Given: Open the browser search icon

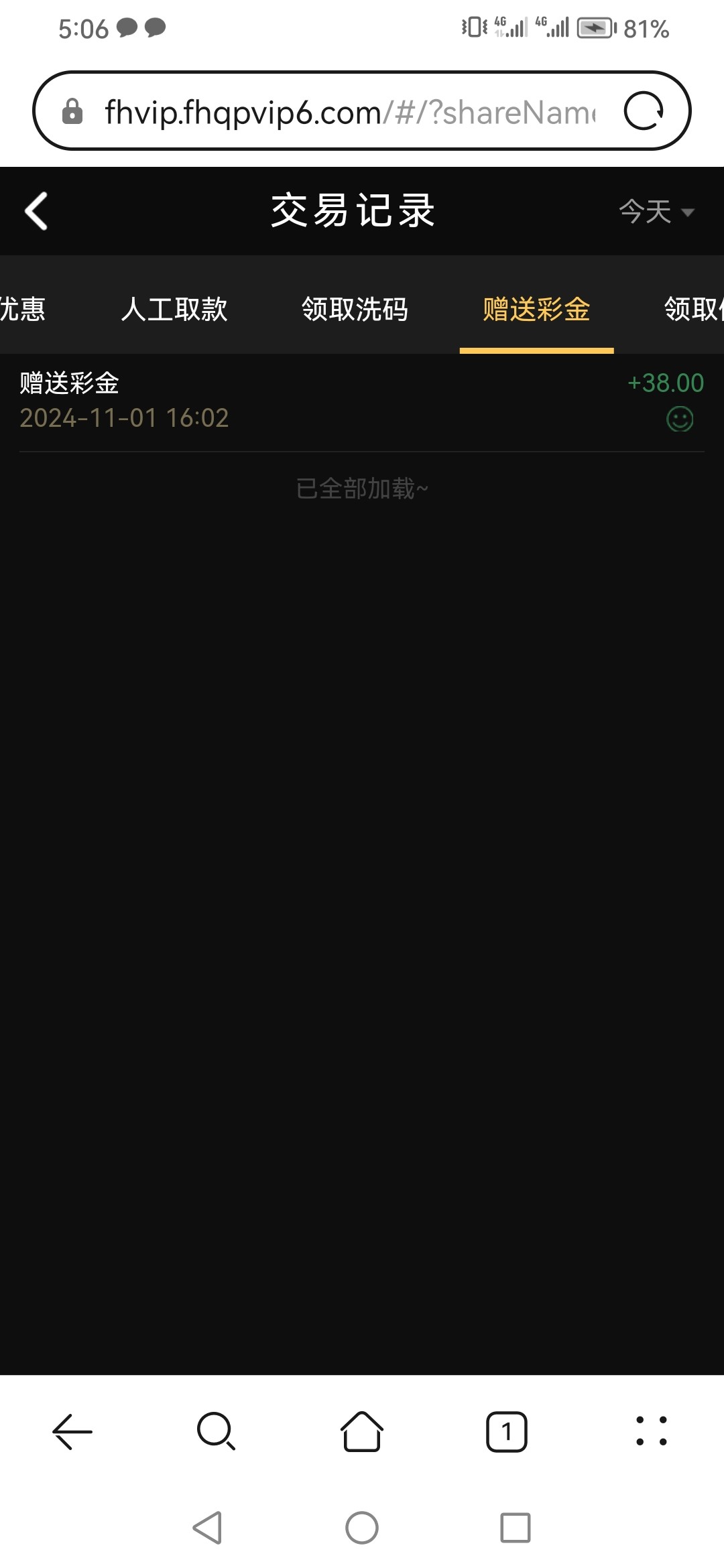Looking at the screenshot, I should (x=216, y=1432).
